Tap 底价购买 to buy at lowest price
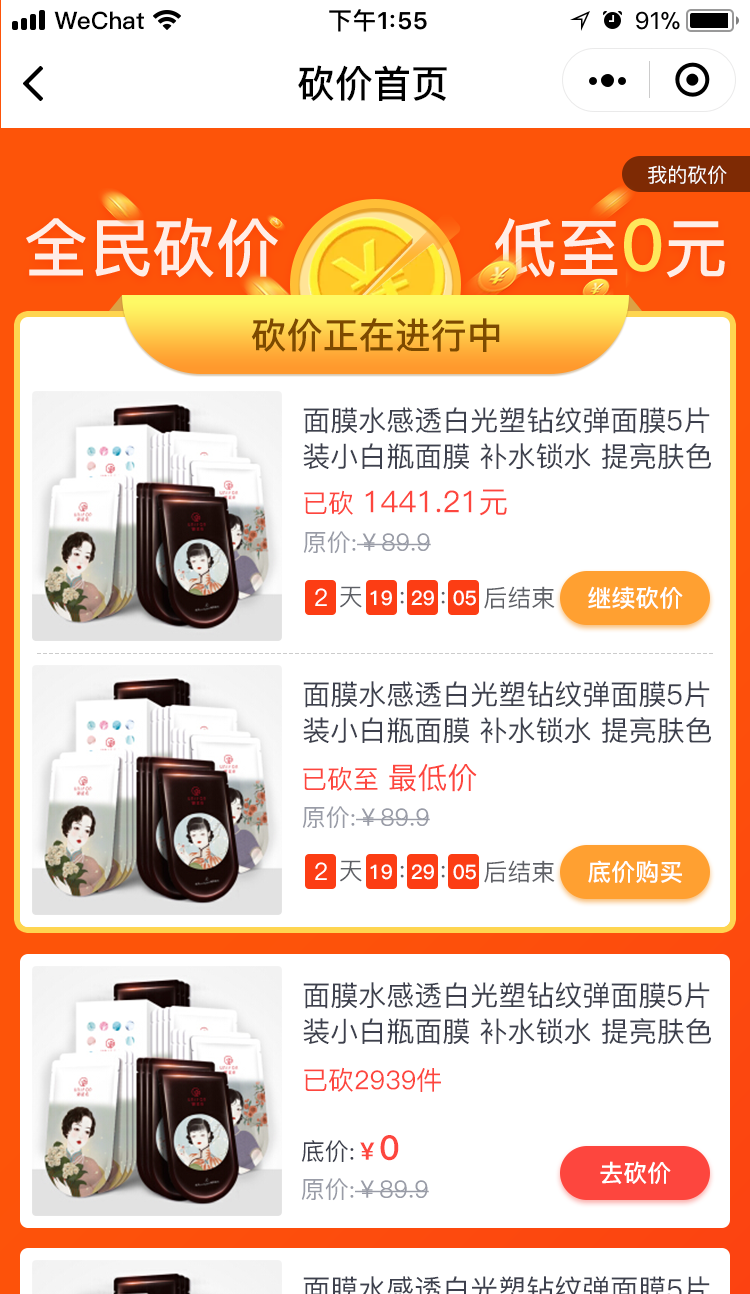The width and height of the screenshot is (750, 1294). tap(635, 872)
